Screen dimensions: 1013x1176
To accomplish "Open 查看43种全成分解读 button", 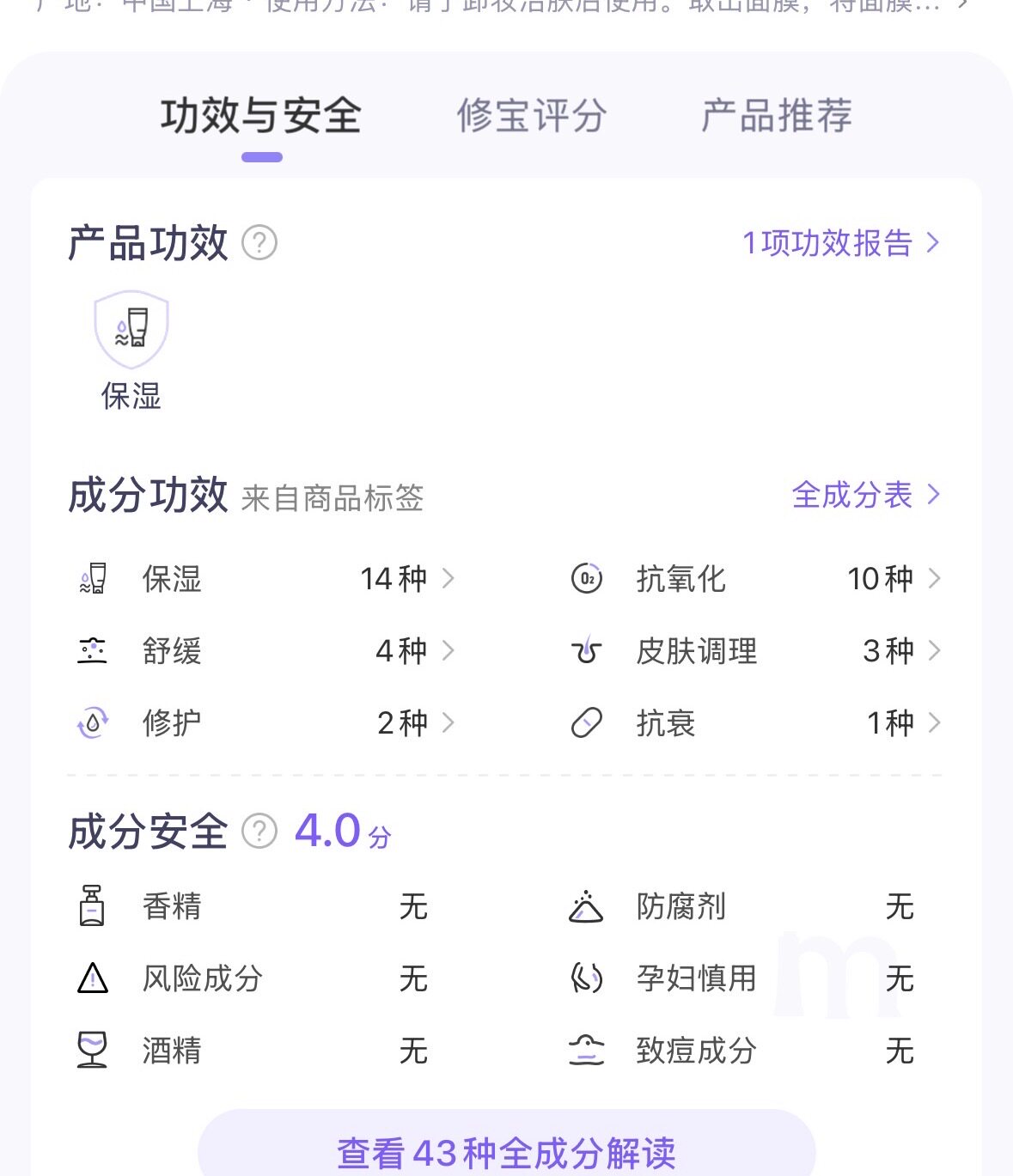I will [506, 1147].
